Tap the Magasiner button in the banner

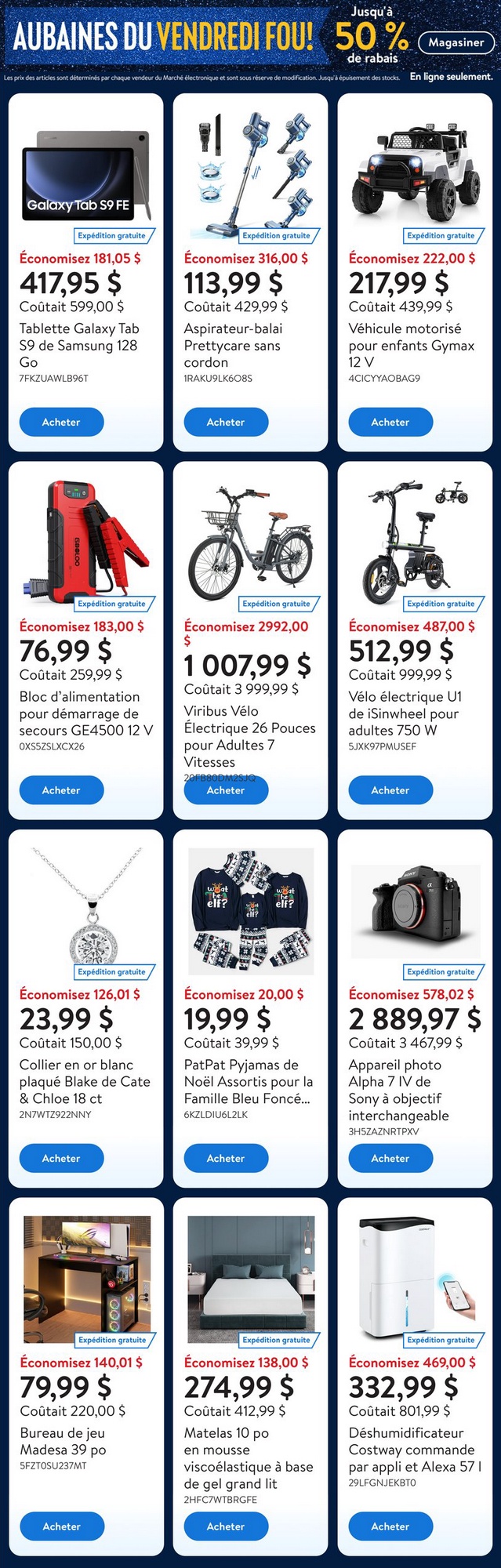[x=456, y=42]
